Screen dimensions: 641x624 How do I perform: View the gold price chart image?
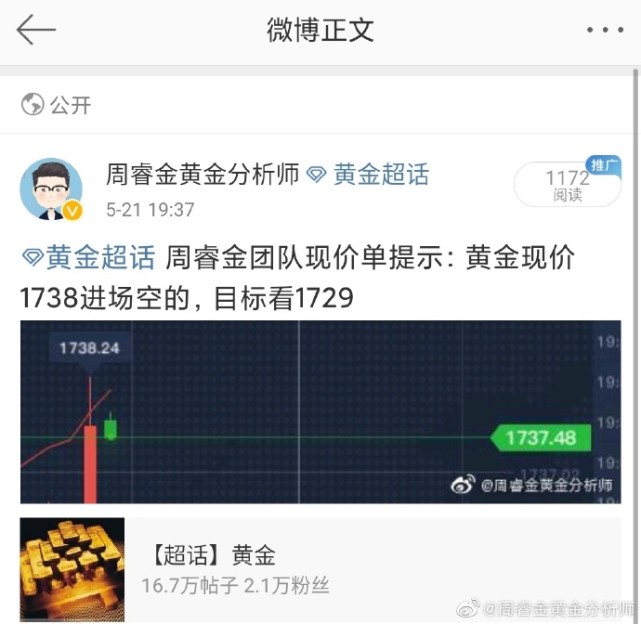coord(320,411)
